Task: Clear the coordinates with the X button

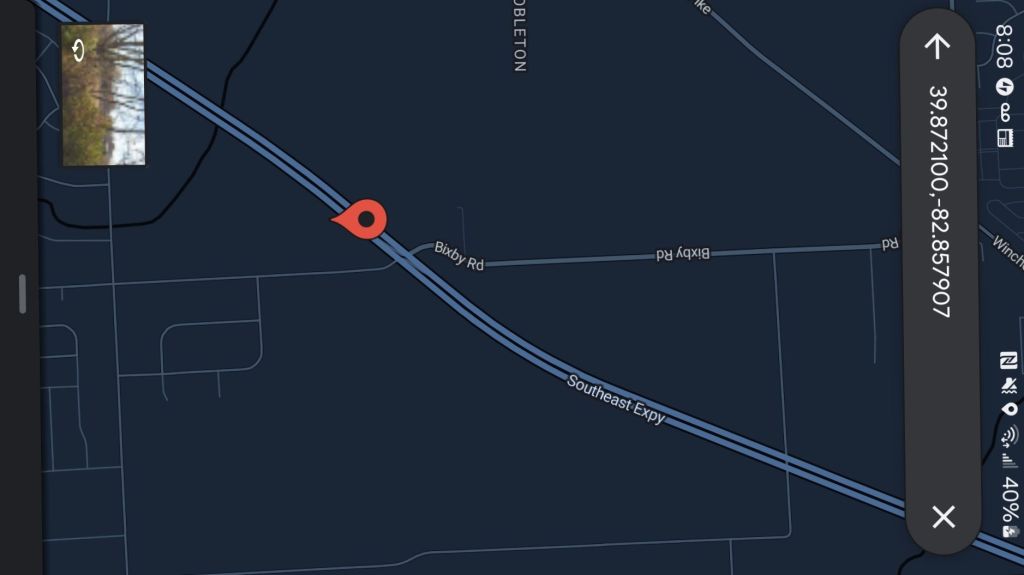Action: [943, 516]
